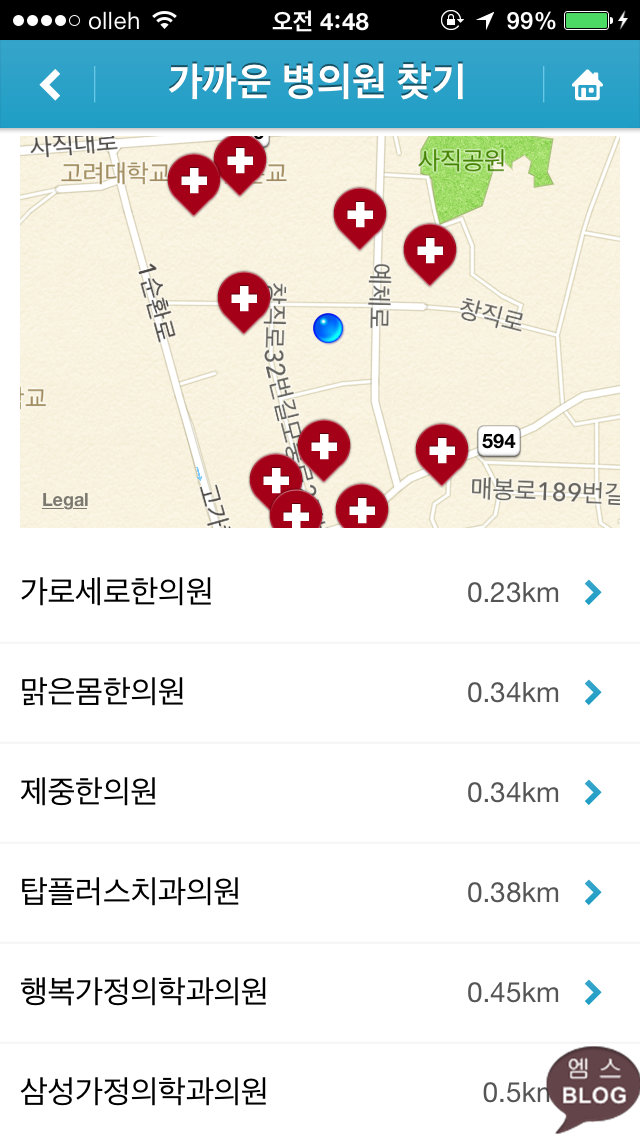Open 행복가정의학과의원 entry
The height and width of the screenshot is (1136, 640).
(x=320, y=992)
